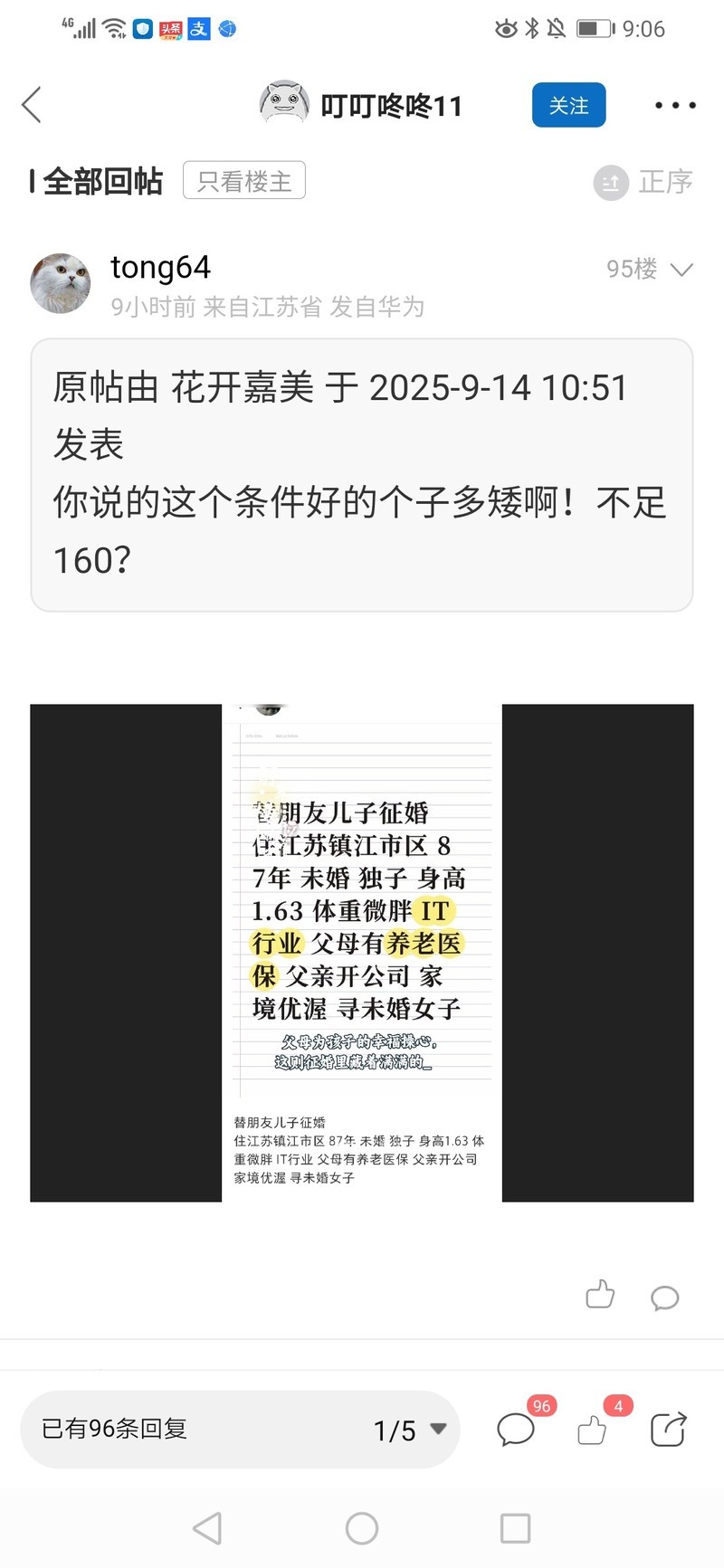Screen dimensions: 724x1568
Task: Change reply sorting via 正序
Action: (644, 182)
